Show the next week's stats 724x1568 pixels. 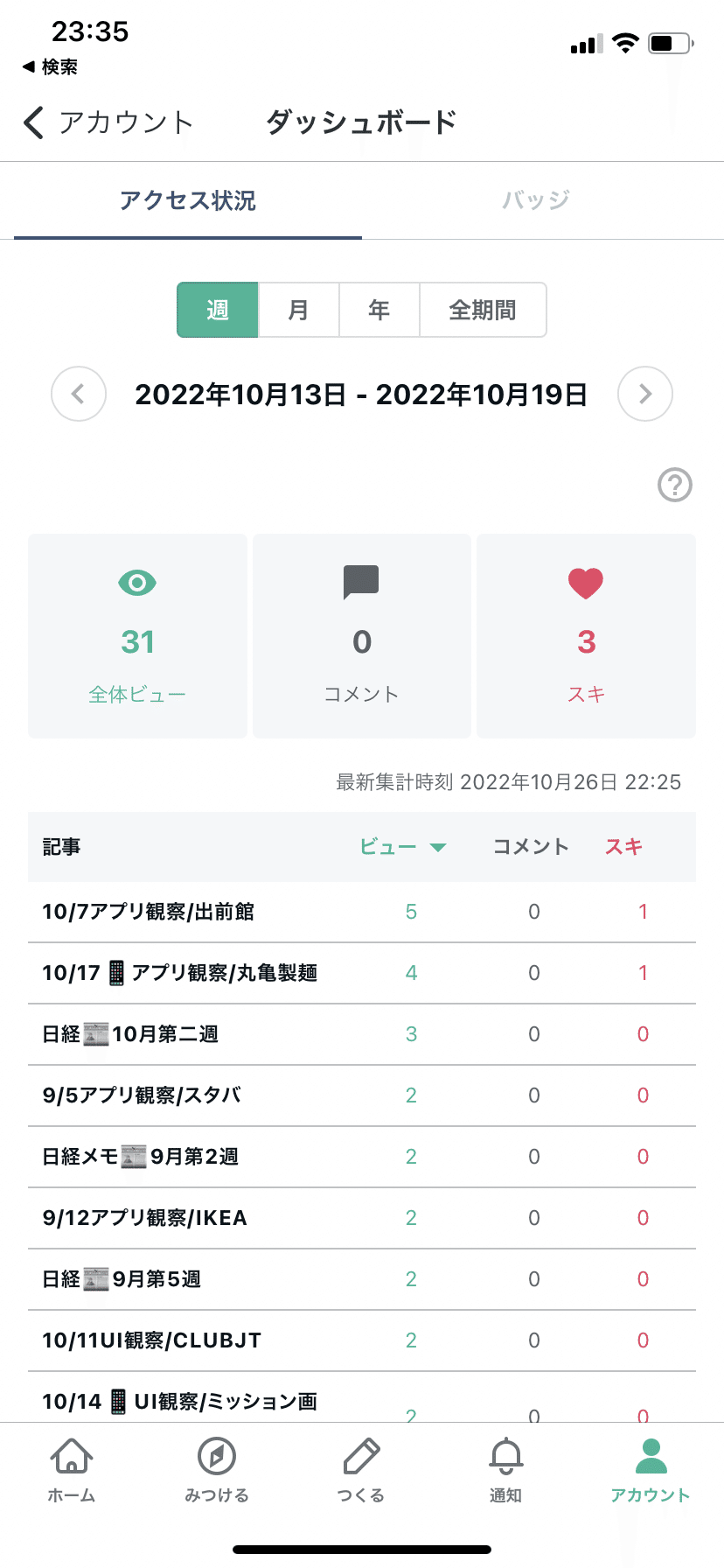coord(645,394)
